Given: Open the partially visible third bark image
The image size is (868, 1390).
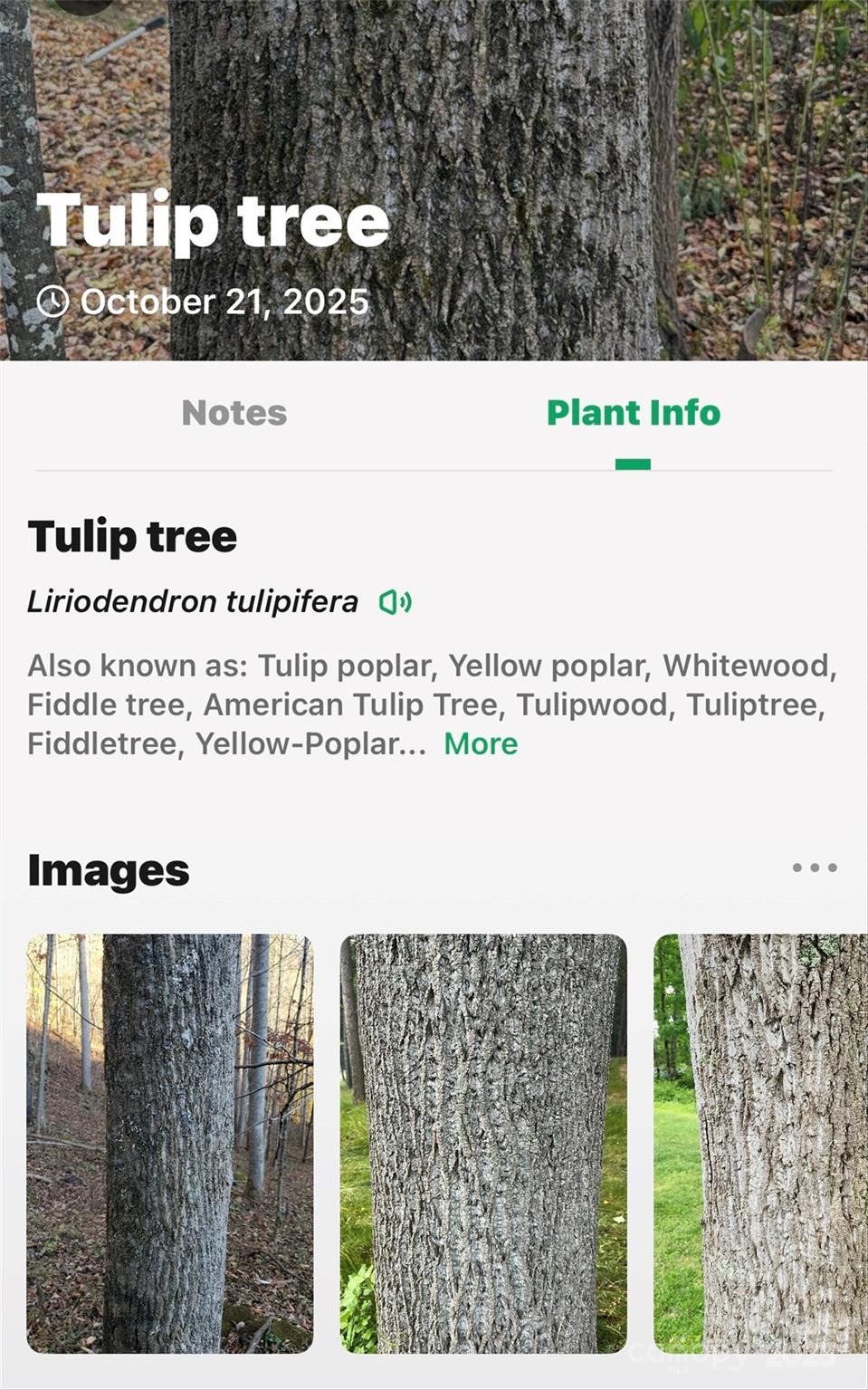Looking at the screenshot, I should (760, 1143).
